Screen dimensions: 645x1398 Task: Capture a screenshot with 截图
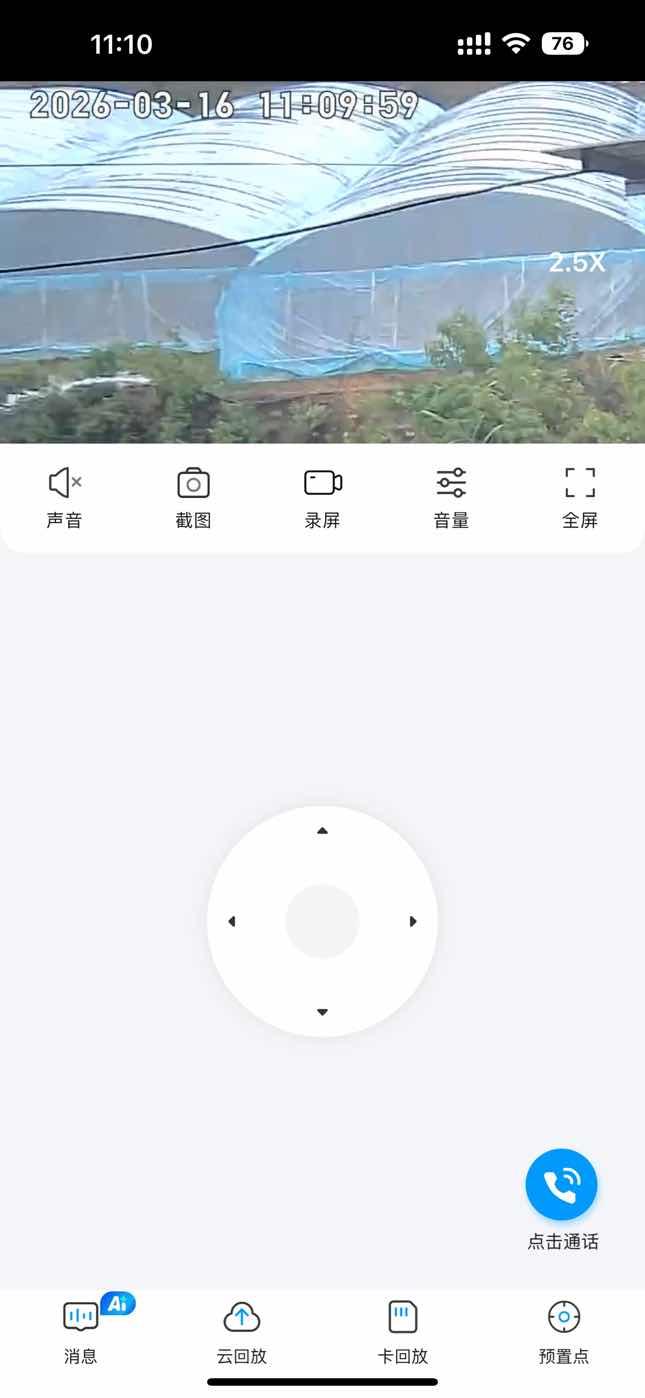pos(193,497)
